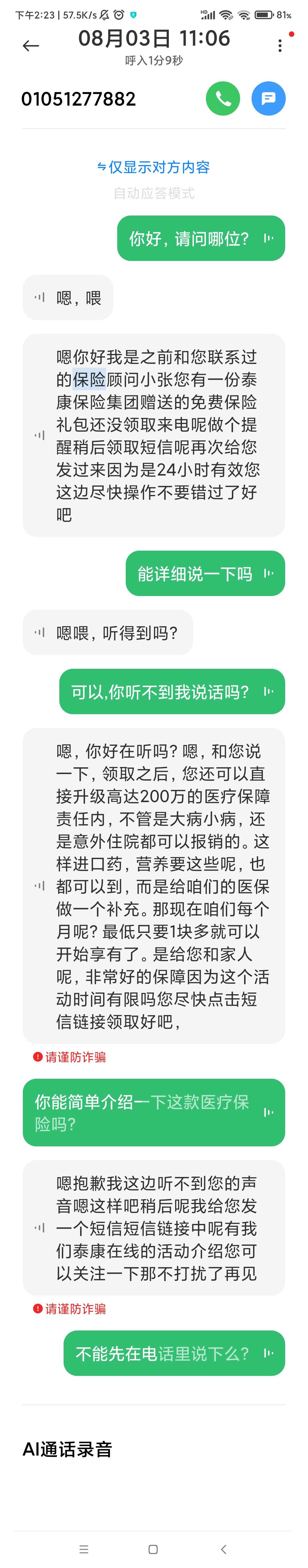Send a message to 01051277882
The image size is (308, 1568).
[268, 98]
